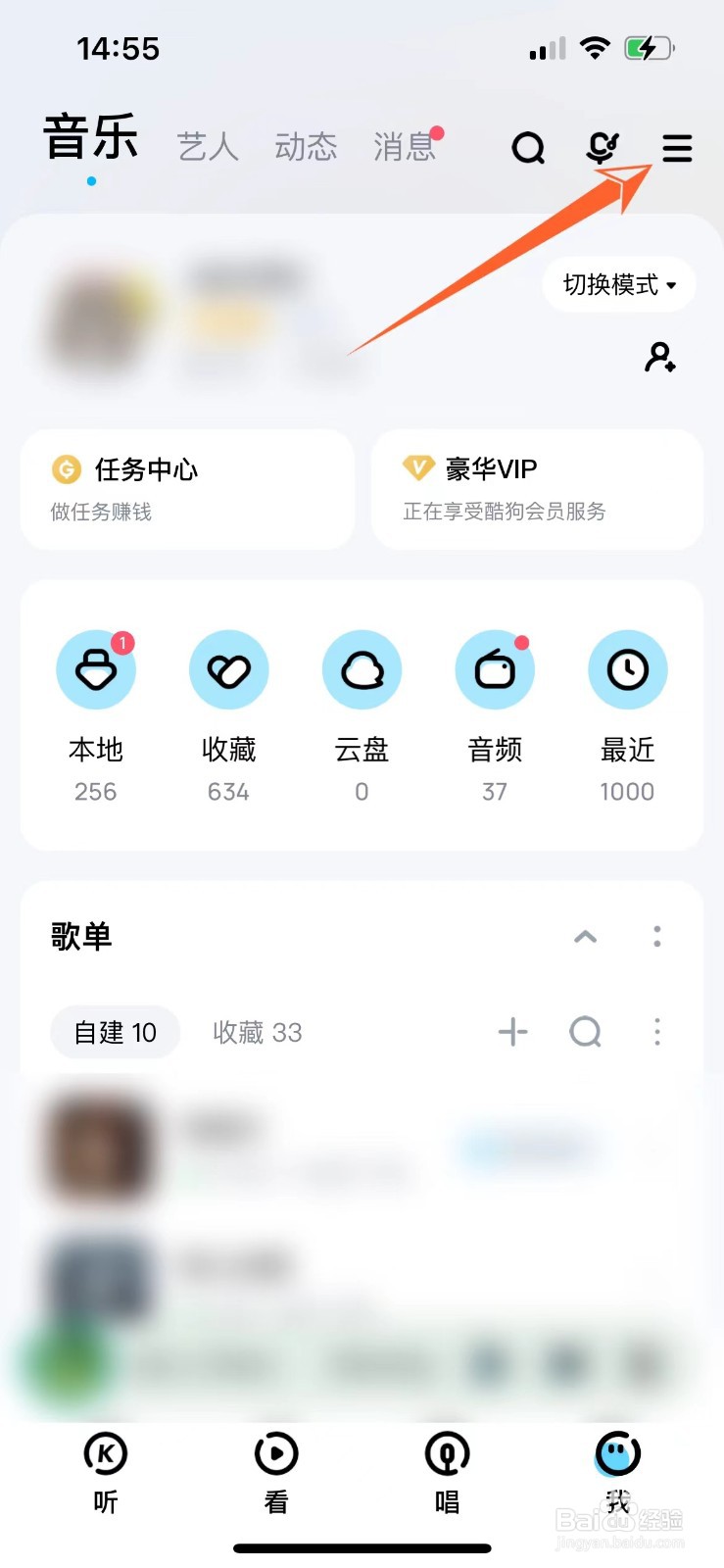Open the 消息 tab

click(405, 147)
